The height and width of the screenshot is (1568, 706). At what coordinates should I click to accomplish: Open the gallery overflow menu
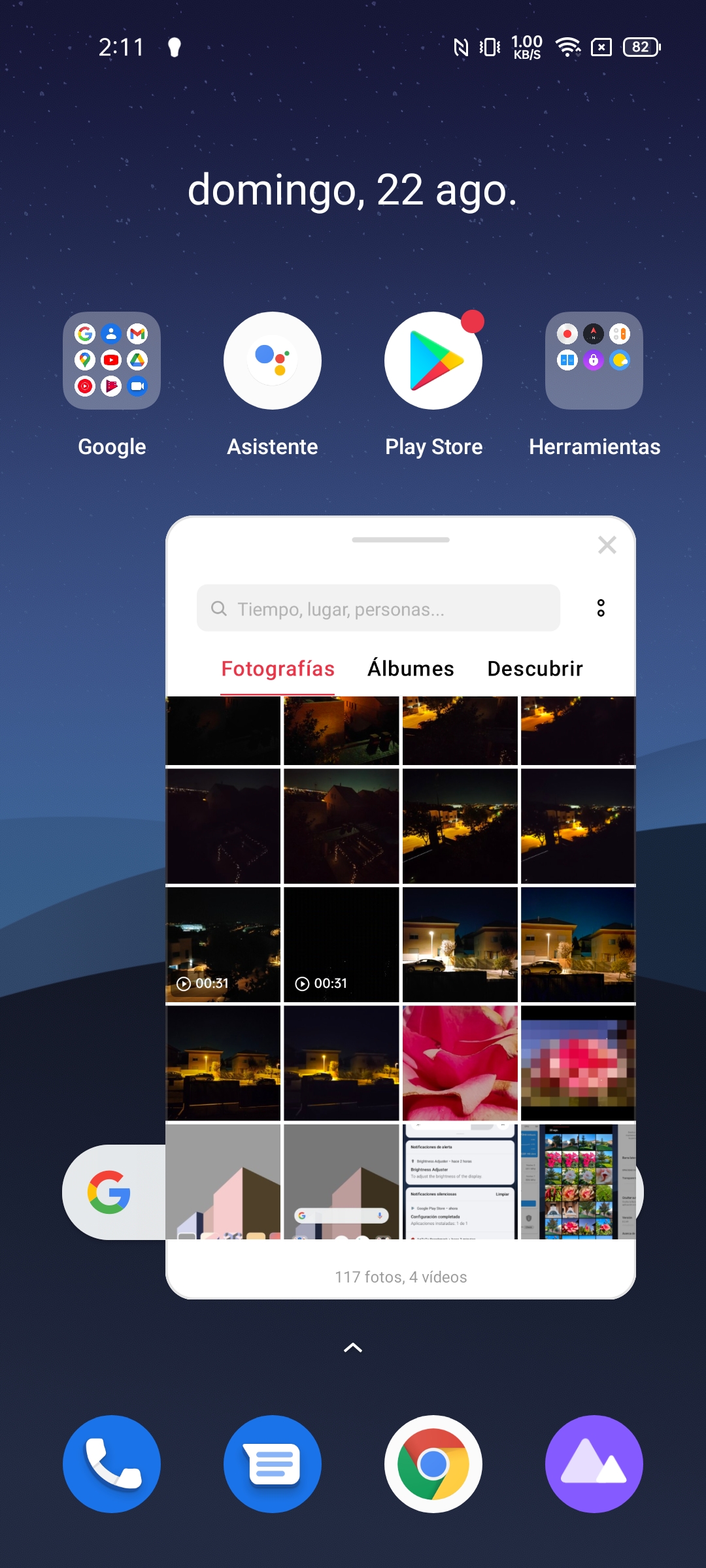pyautogui.click(x=601, y=608)
